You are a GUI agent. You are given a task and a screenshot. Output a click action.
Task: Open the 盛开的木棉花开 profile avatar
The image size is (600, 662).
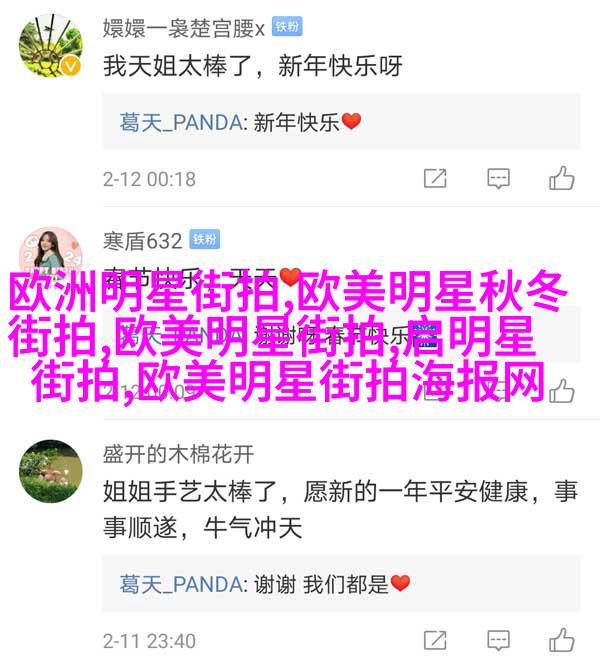click(49, 472)
